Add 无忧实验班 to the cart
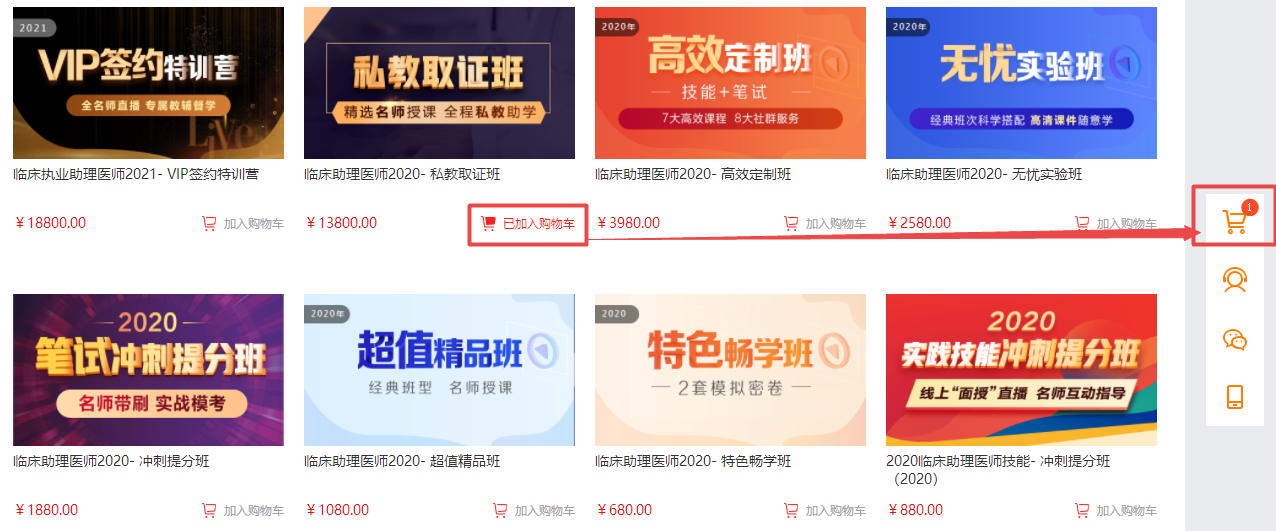1276x531 pixels. tap(1116, 224)
